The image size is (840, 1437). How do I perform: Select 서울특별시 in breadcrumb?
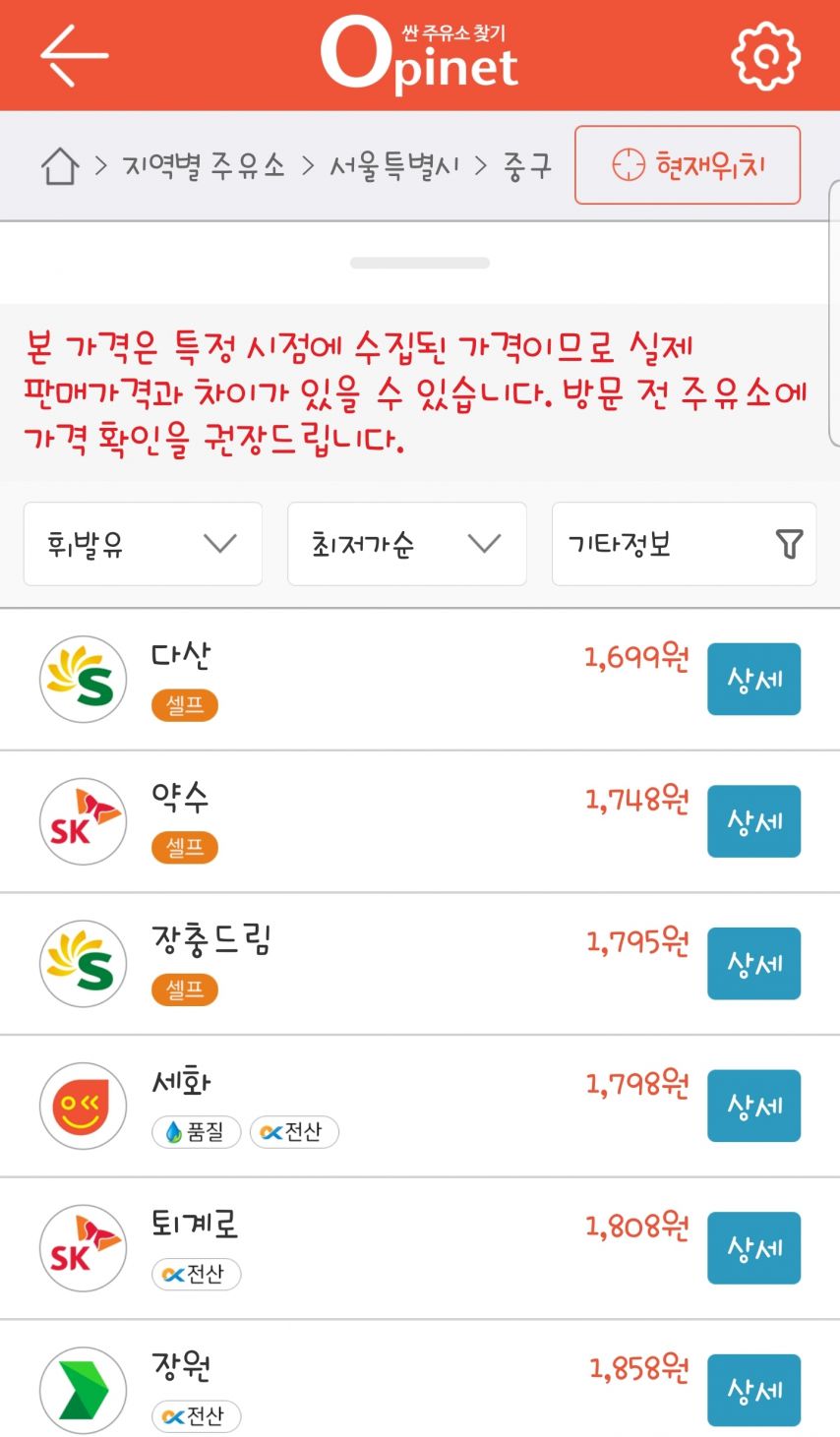[x=393, y=166]
